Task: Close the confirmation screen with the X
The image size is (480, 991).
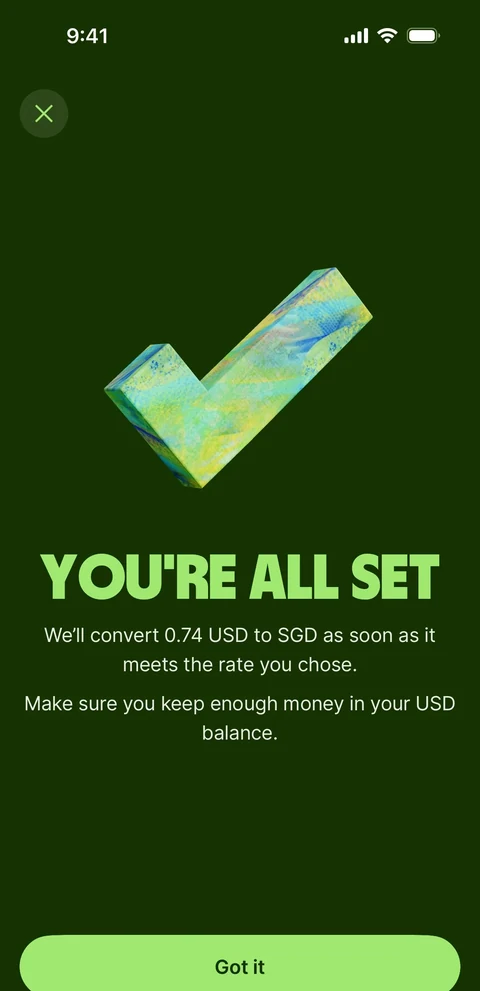Action: point(44,114)
